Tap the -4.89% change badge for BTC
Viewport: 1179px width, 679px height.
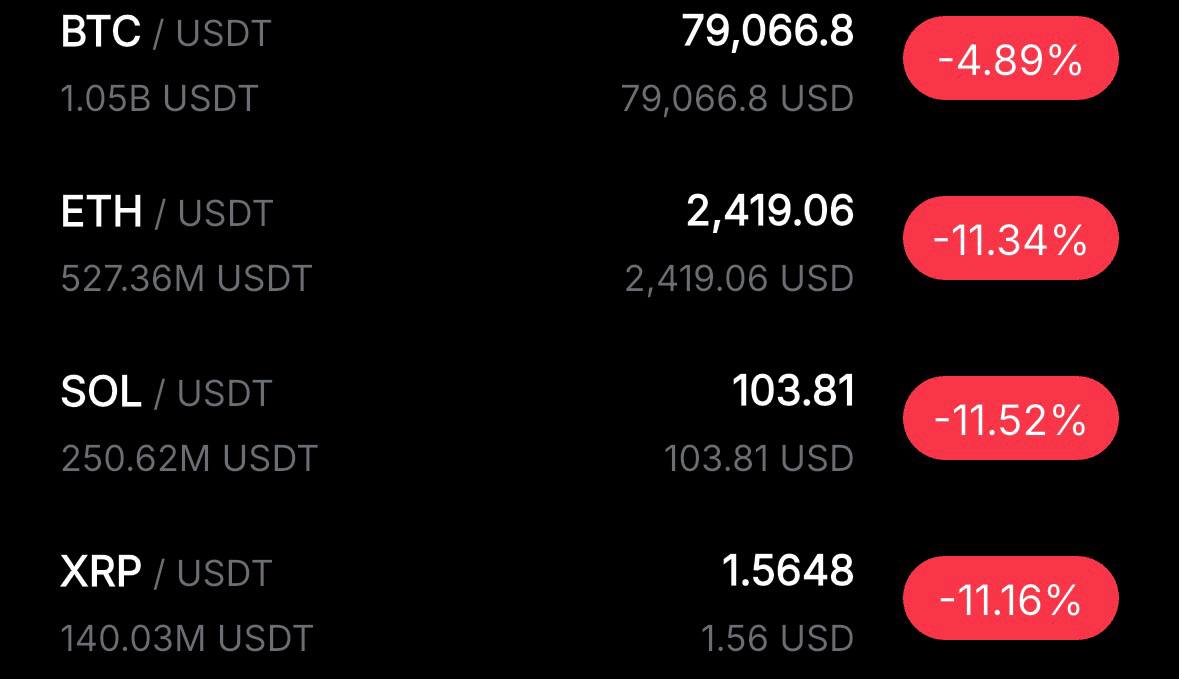(x=1010, y=61)
